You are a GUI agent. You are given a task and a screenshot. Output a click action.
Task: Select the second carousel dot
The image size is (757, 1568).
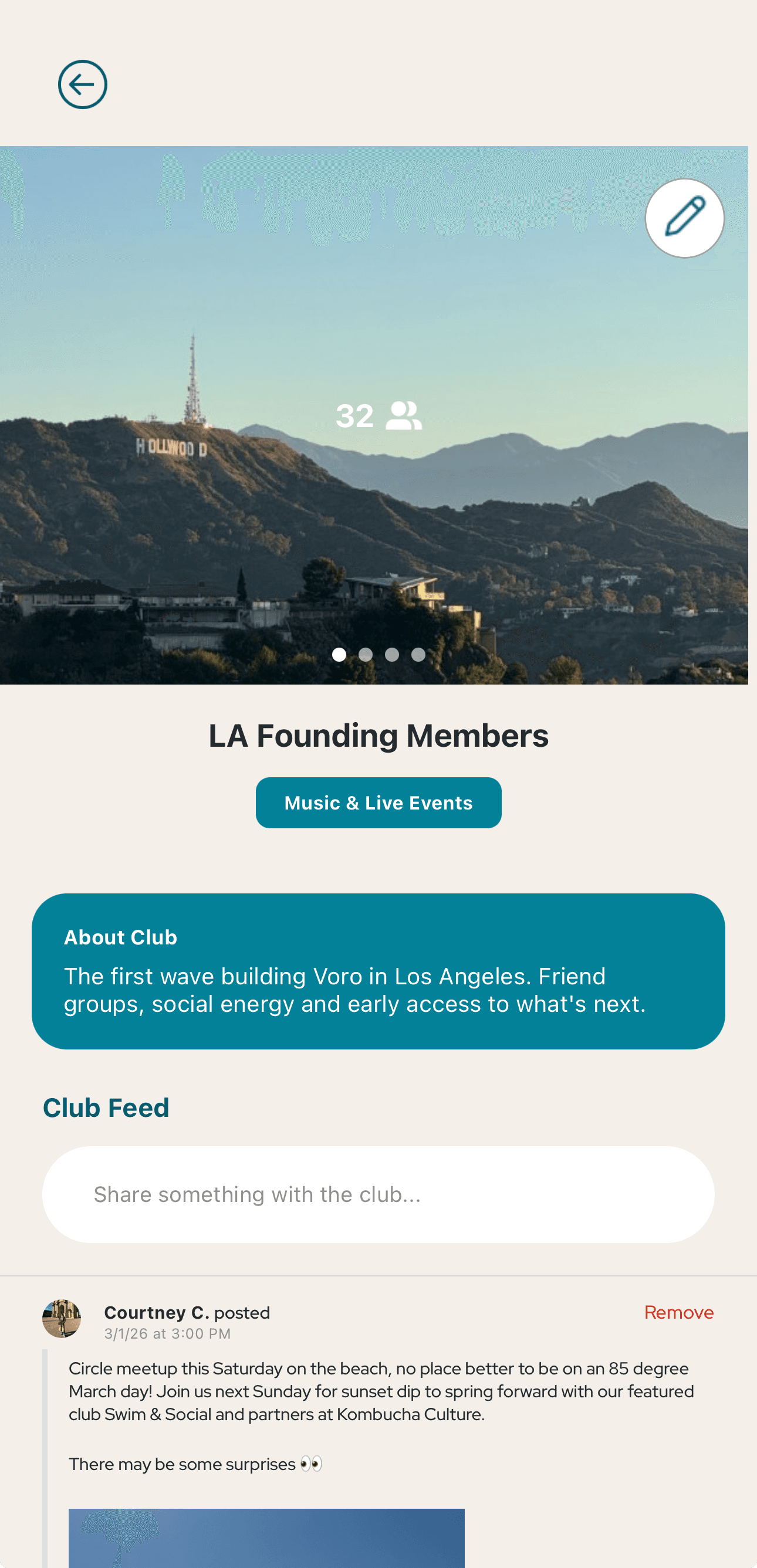coord(366,655)
